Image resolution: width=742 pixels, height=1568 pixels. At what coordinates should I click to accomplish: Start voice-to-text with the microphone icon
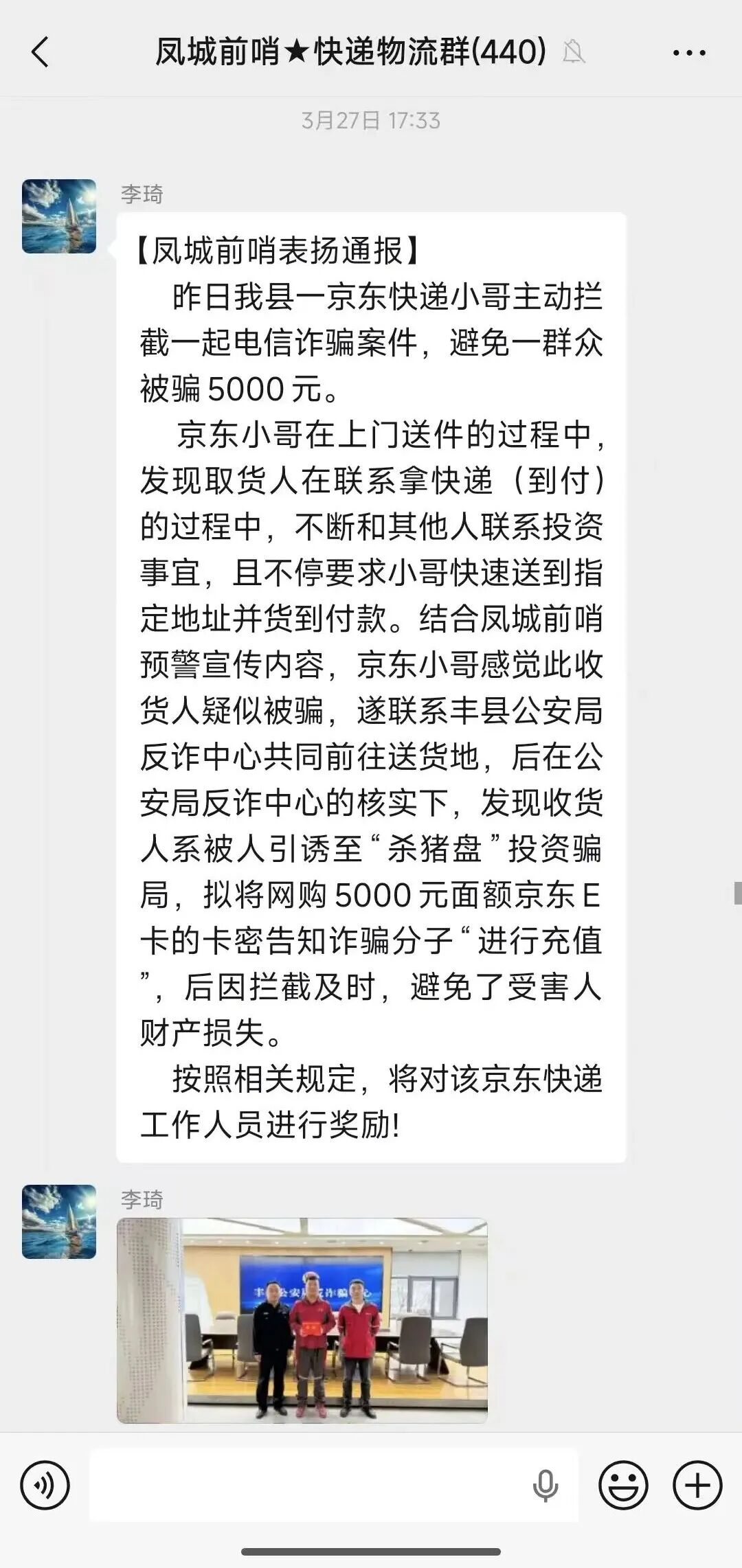[546, 1486]
